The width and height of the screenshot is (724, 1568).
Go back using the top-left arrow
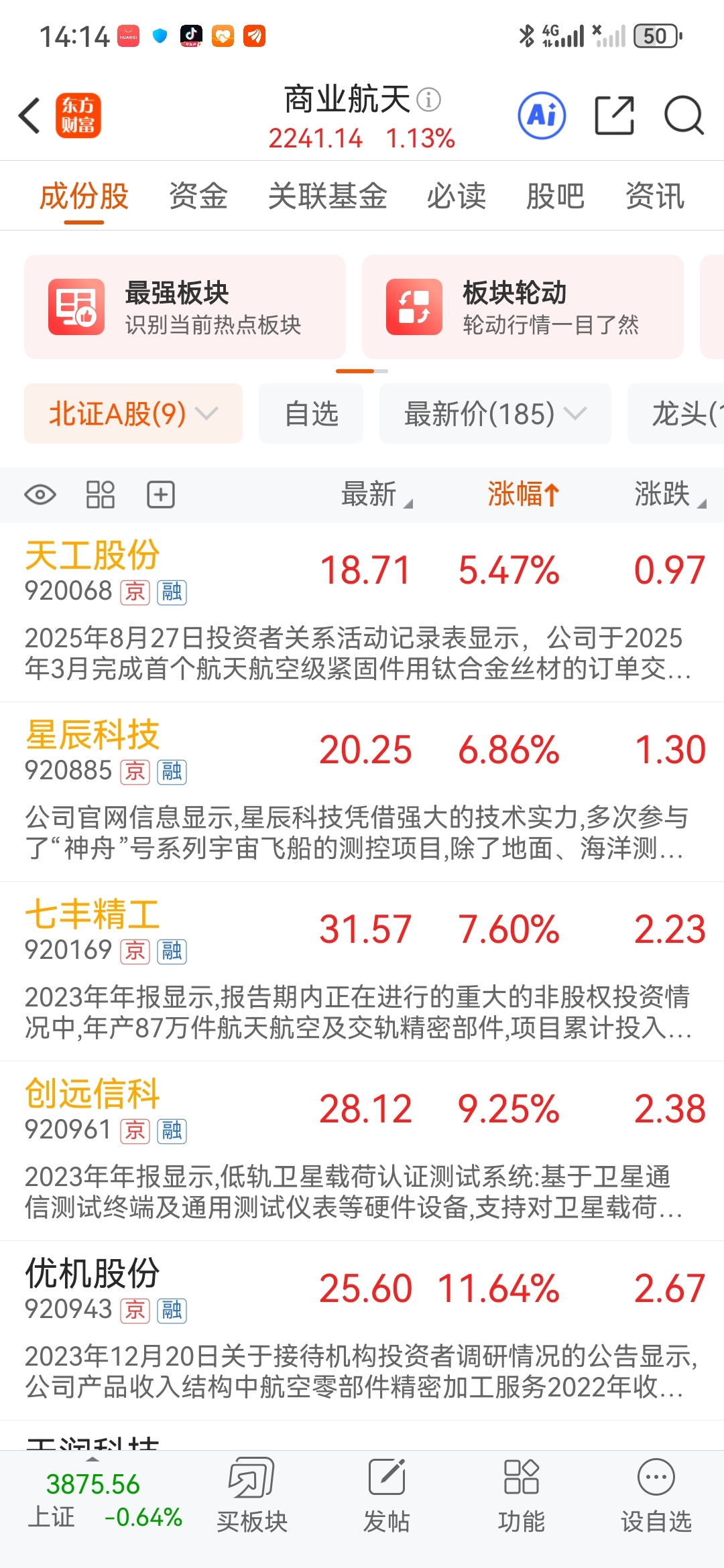click(29, 115)
